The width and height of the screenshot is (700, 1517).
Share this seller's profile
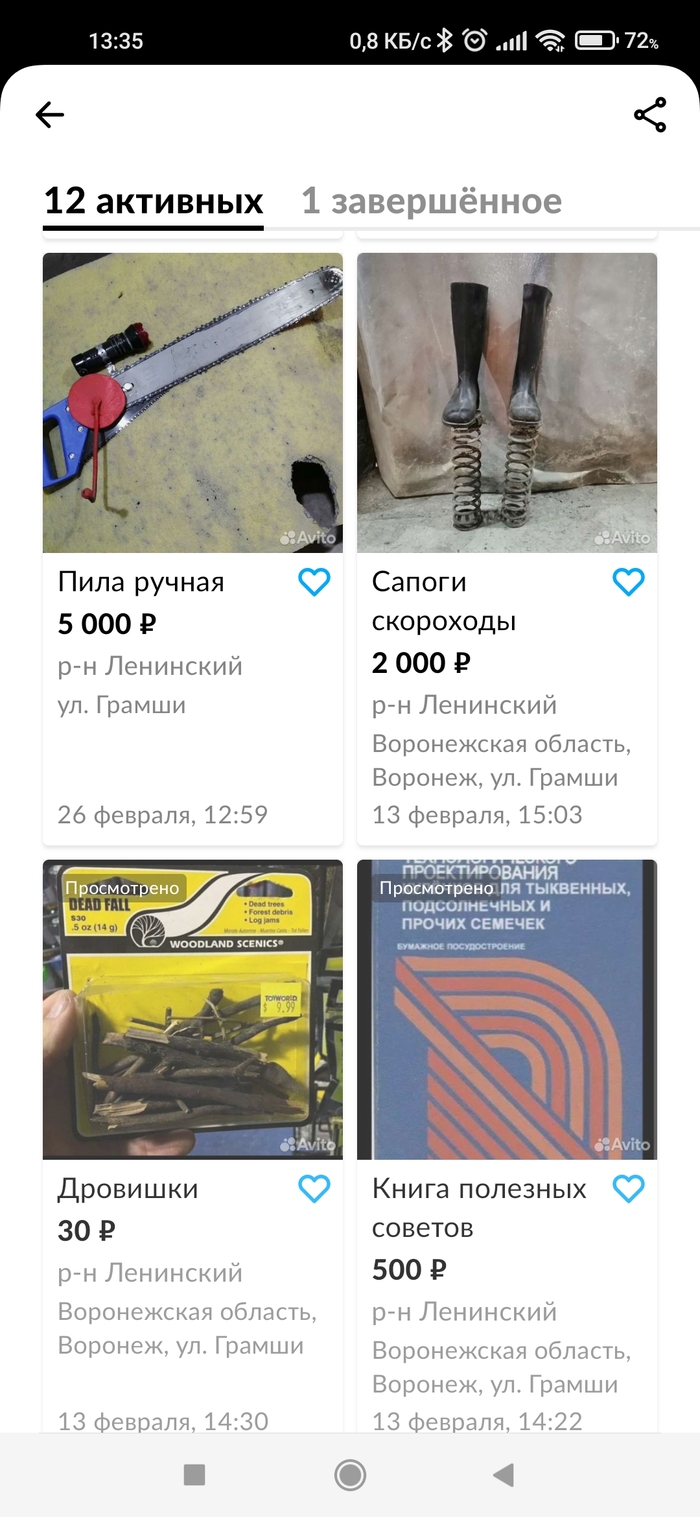click(650, 115)
